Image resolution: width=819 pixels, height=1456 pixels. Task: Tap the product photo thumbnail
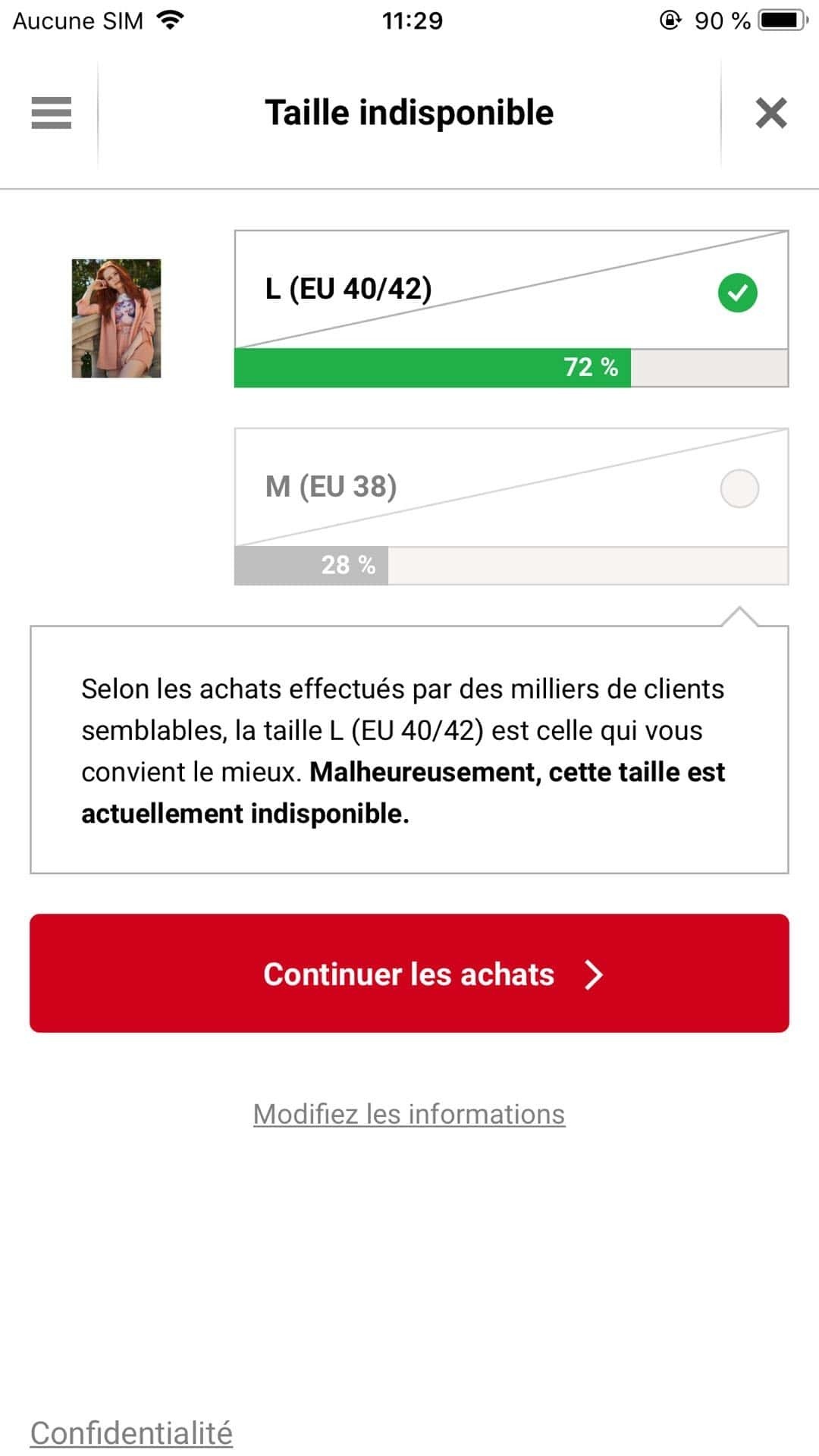[x=116, y=318]
